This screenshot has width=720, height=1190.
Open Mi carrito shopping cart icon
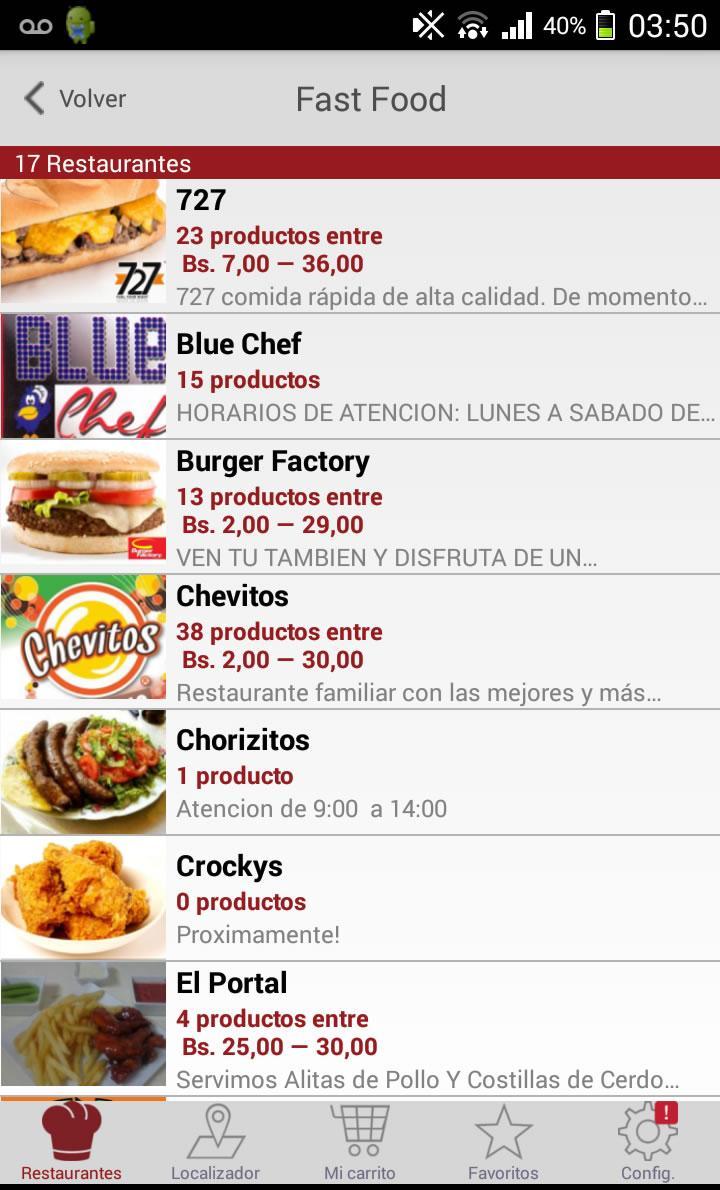point(360,1140)
